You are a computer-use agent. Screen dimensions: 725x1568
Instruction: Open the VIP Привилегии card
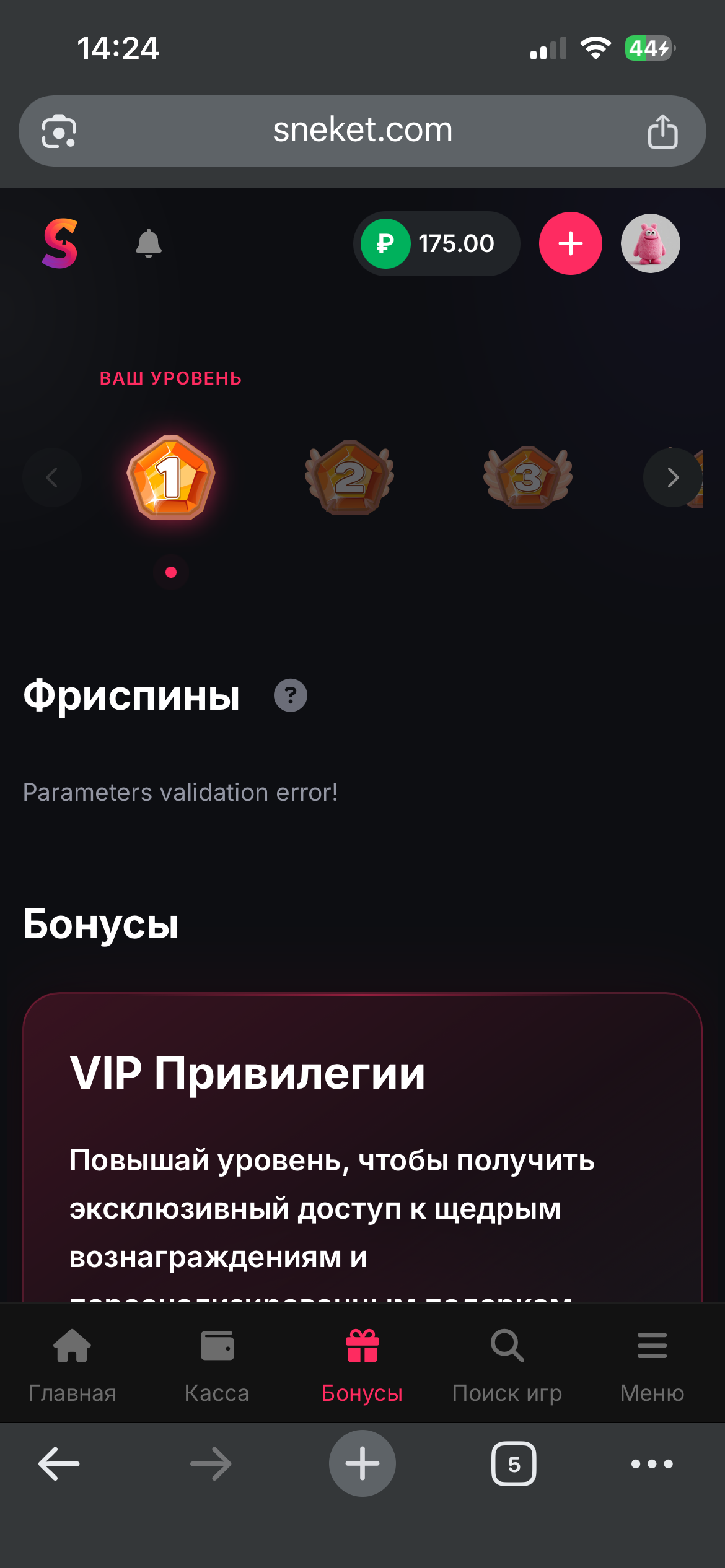click(x=362, y=1146)
